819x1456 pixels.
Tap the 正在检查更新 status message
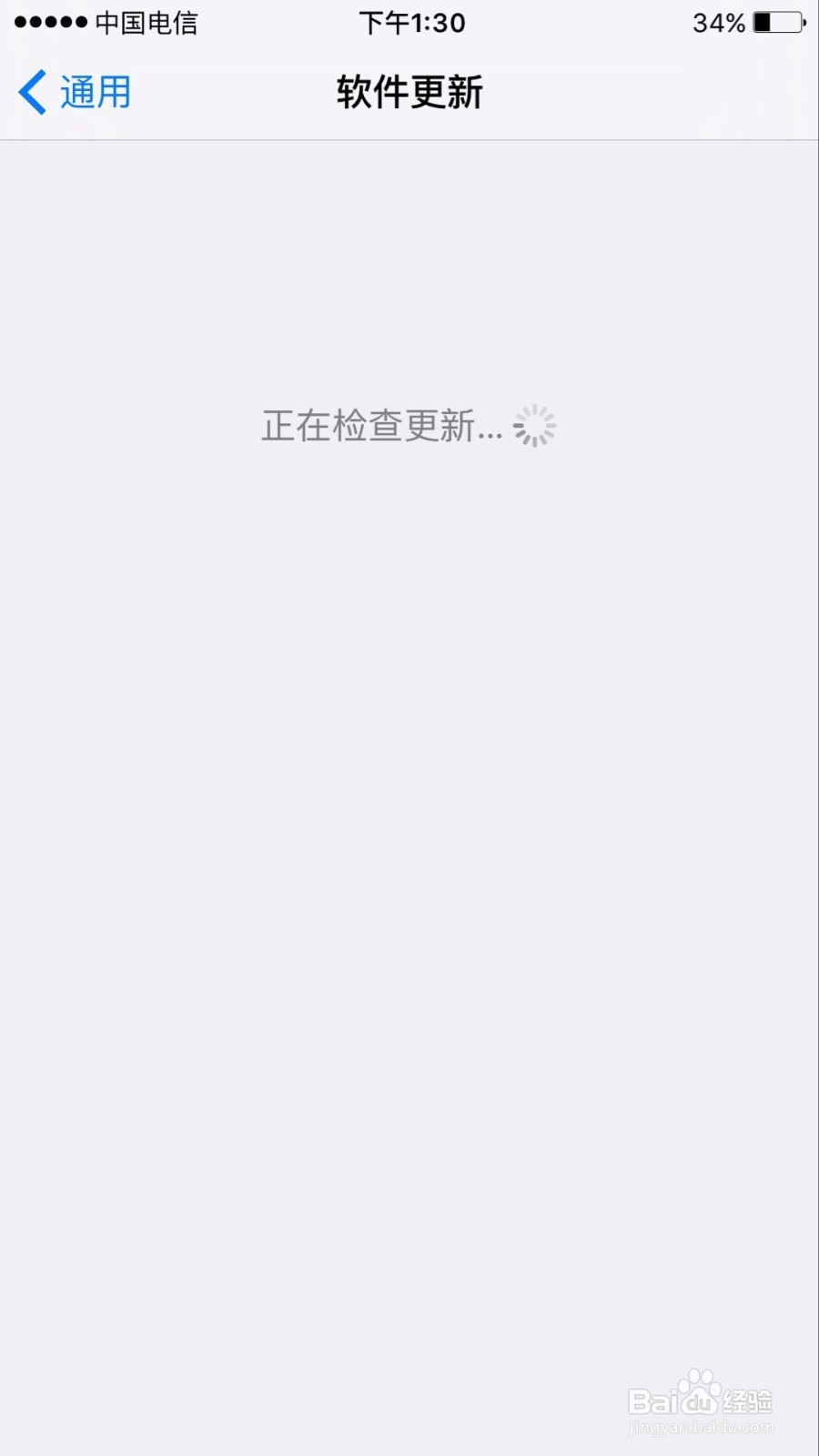coord(369,426)
